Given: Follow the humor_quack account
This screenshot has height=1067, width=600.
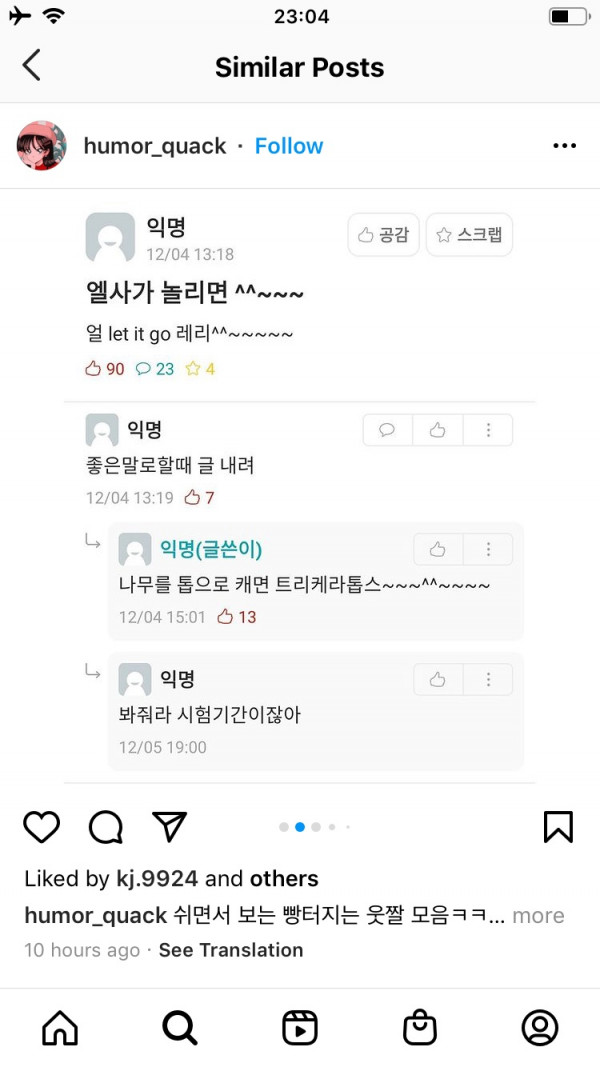Looking at the screenshot, I should pyautogui.click(x=288, y=146).
